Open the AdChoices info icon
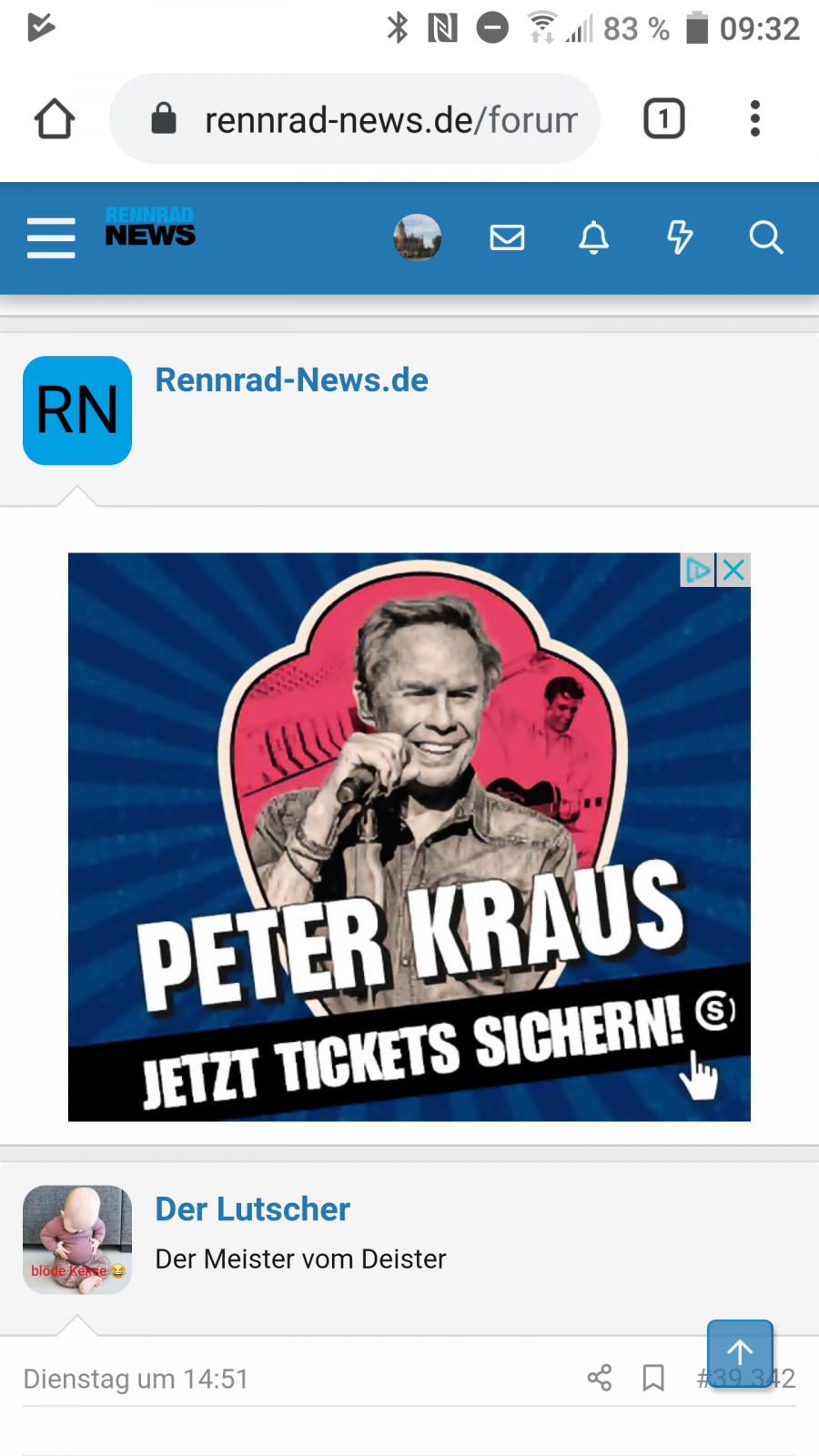819x1456 pixels. click(698, 571)
